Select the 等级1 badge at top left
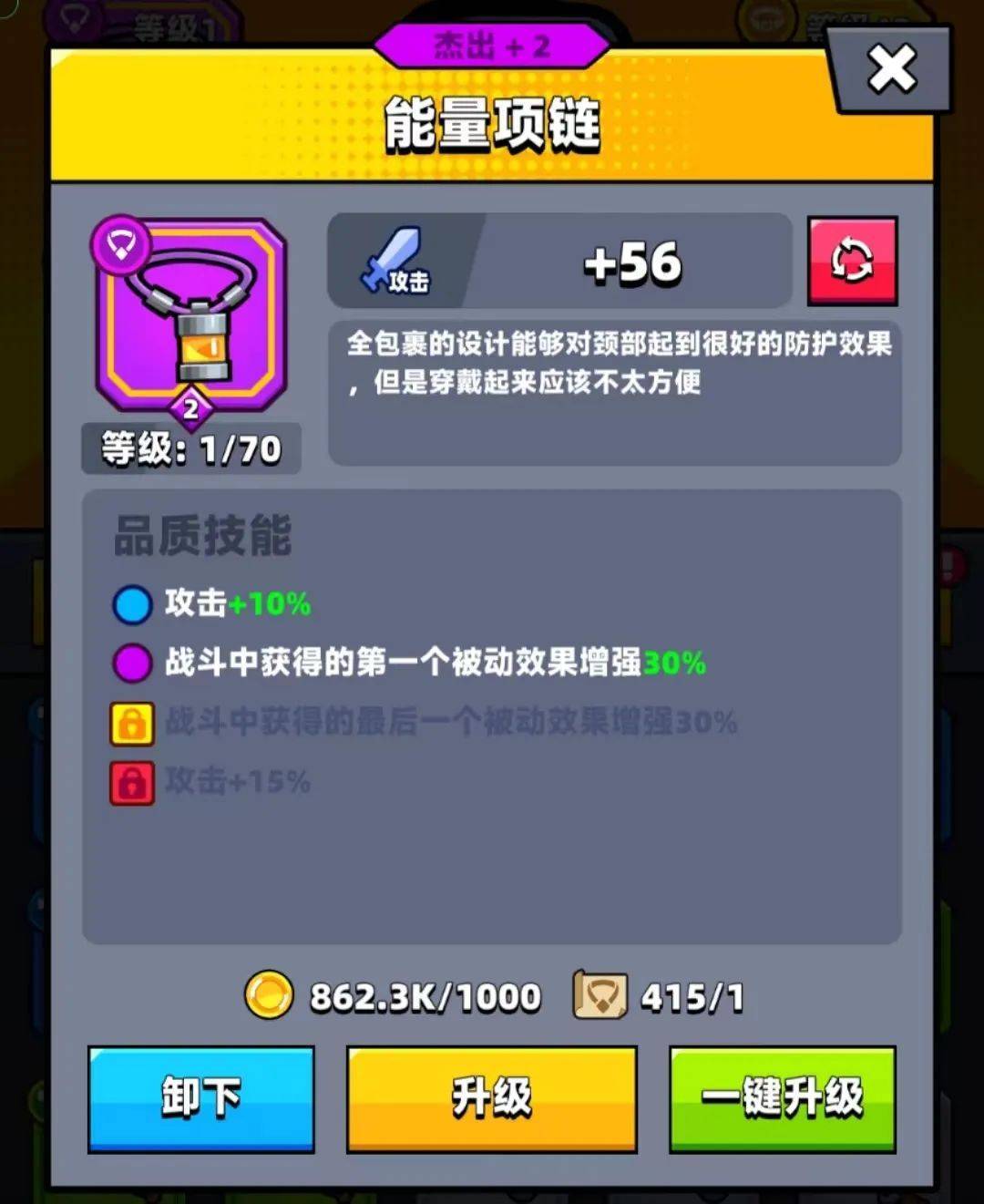The height and width of the screenshot is (1204, 984). 173,23
